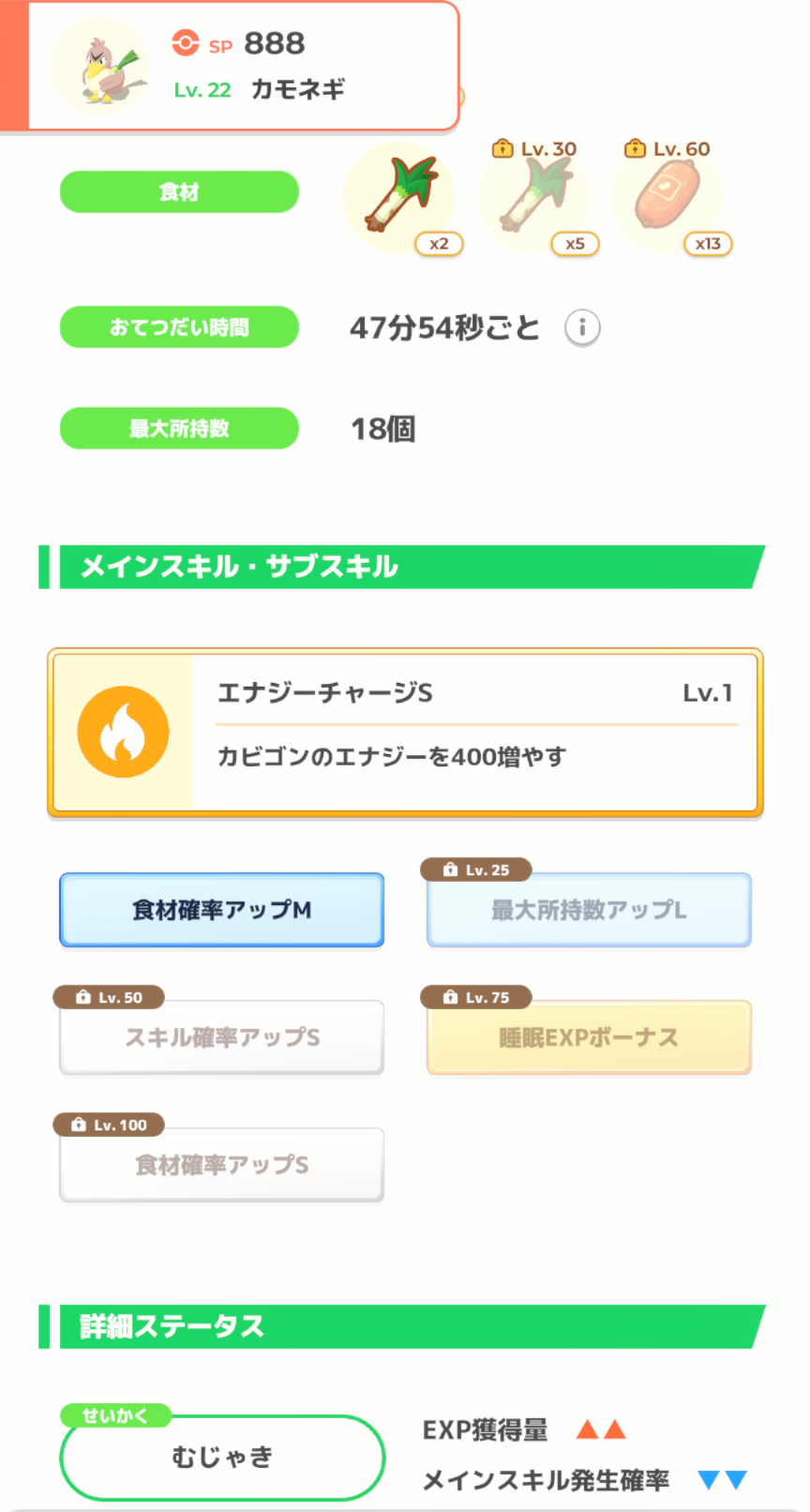810x1512 pixels.
Task: Select the Lv. 30 locked x5 ingredient
Action: point(536,198)
